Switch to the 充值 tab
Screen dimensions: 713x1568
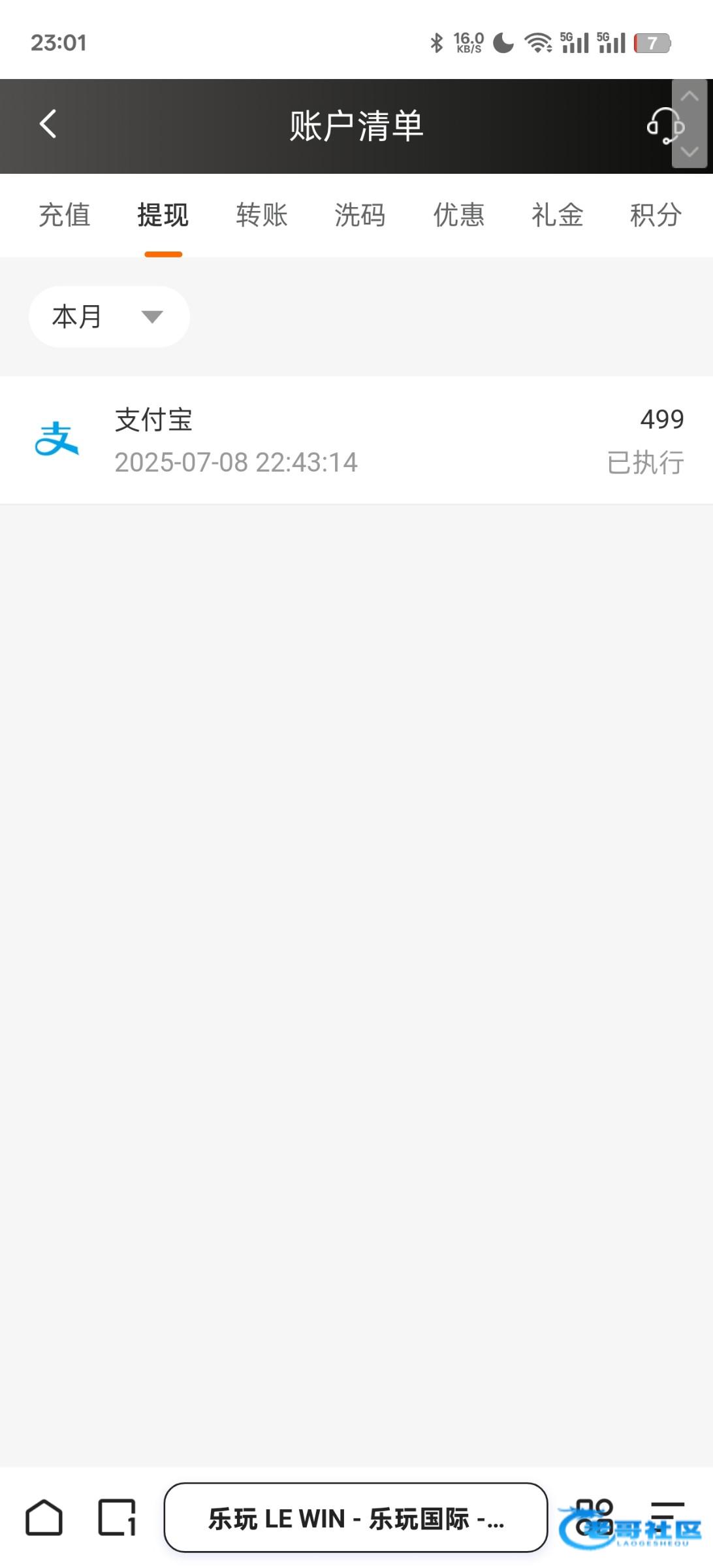click(64, 215)
